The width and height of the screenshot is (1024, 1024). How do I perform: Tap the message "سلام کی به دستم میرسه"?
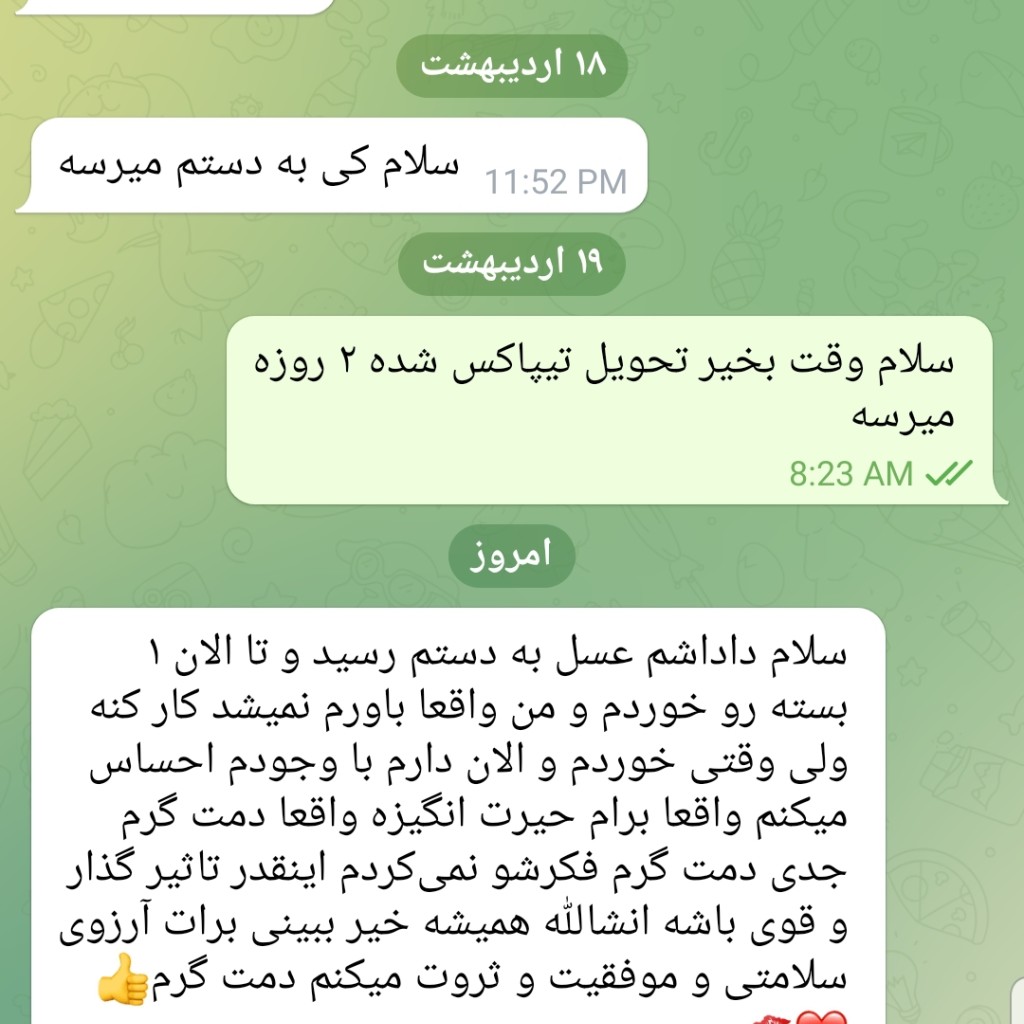(332, 165)
